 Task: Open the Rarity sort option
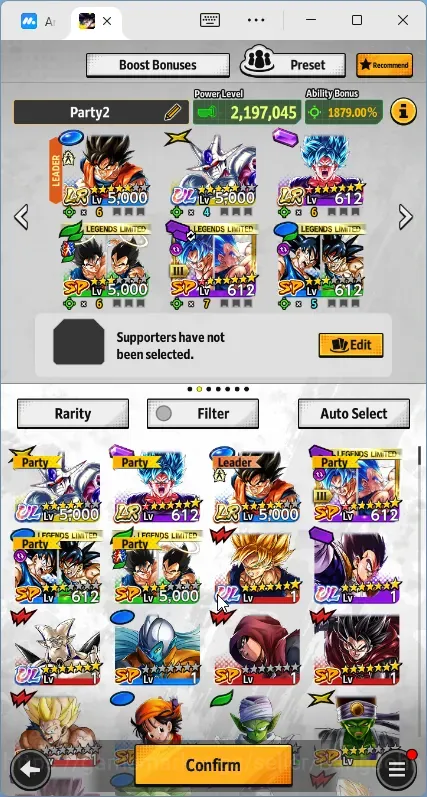tap(73, 414)
